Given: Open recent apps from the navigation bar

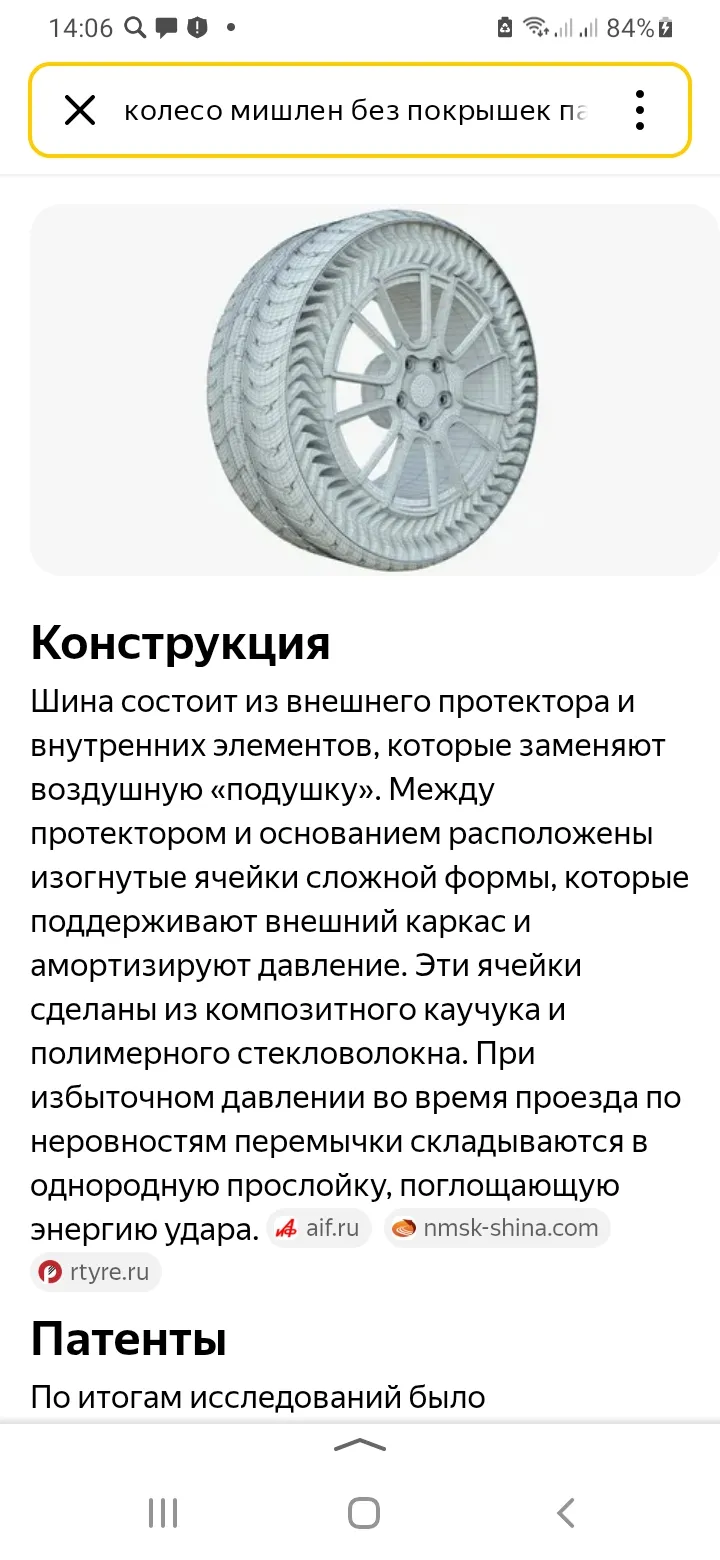Looking at the screenshot, I should [163, 1512].
